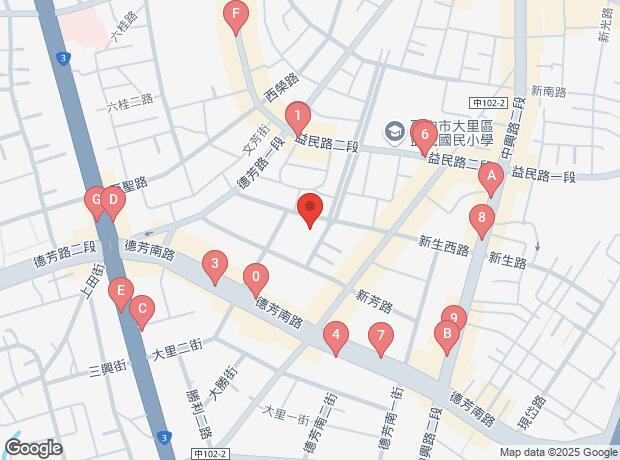Select marker 4 on 德芳南路
Screen dimensions: 620x460
(x=337, y=336)
